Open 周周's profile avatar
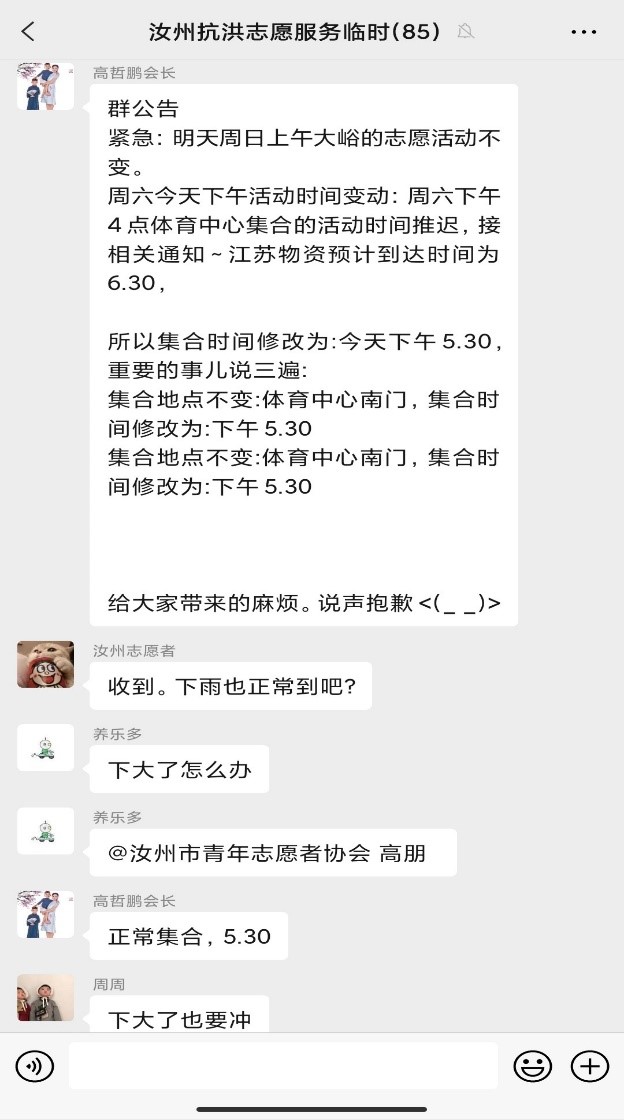 click(45, 998)
